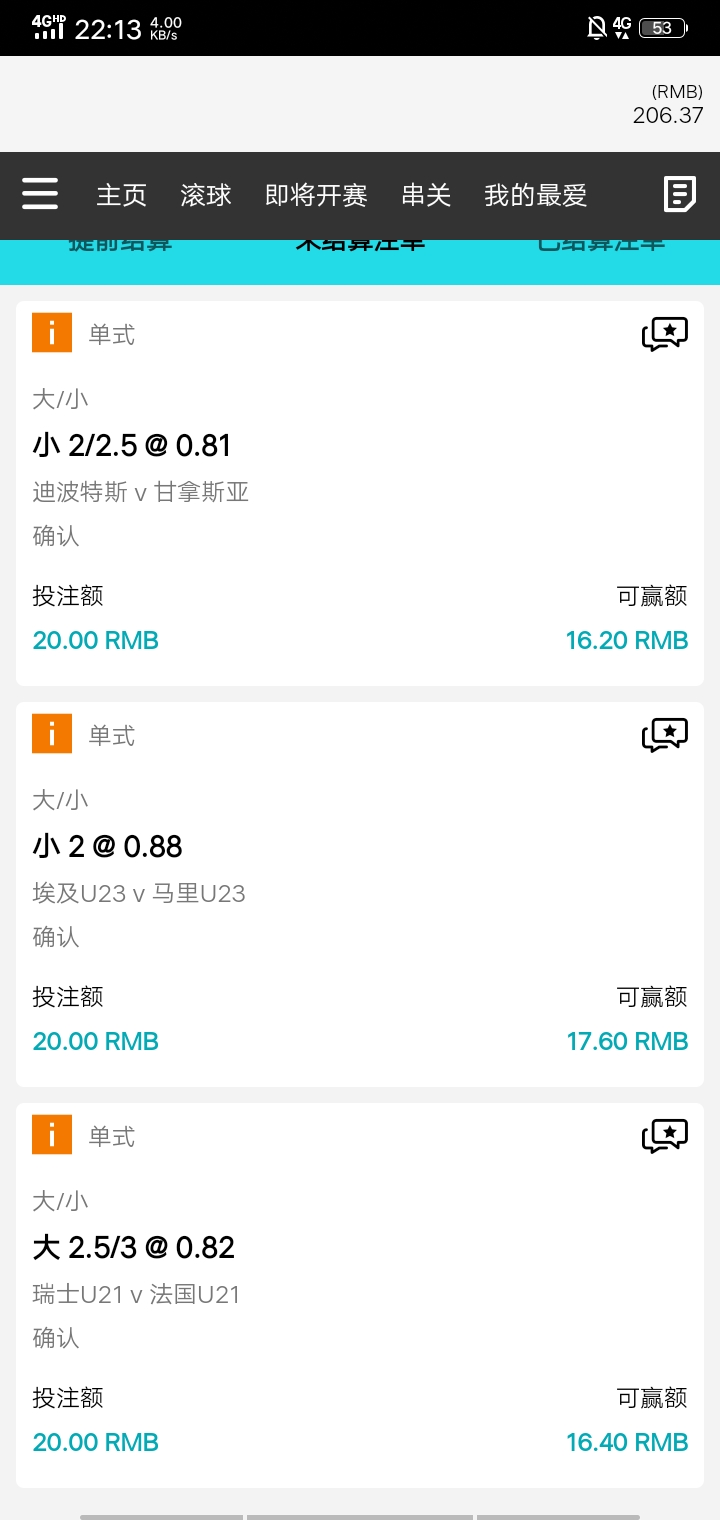
Task: Open the hamburger drawer menu
Action: pos(40,194)
